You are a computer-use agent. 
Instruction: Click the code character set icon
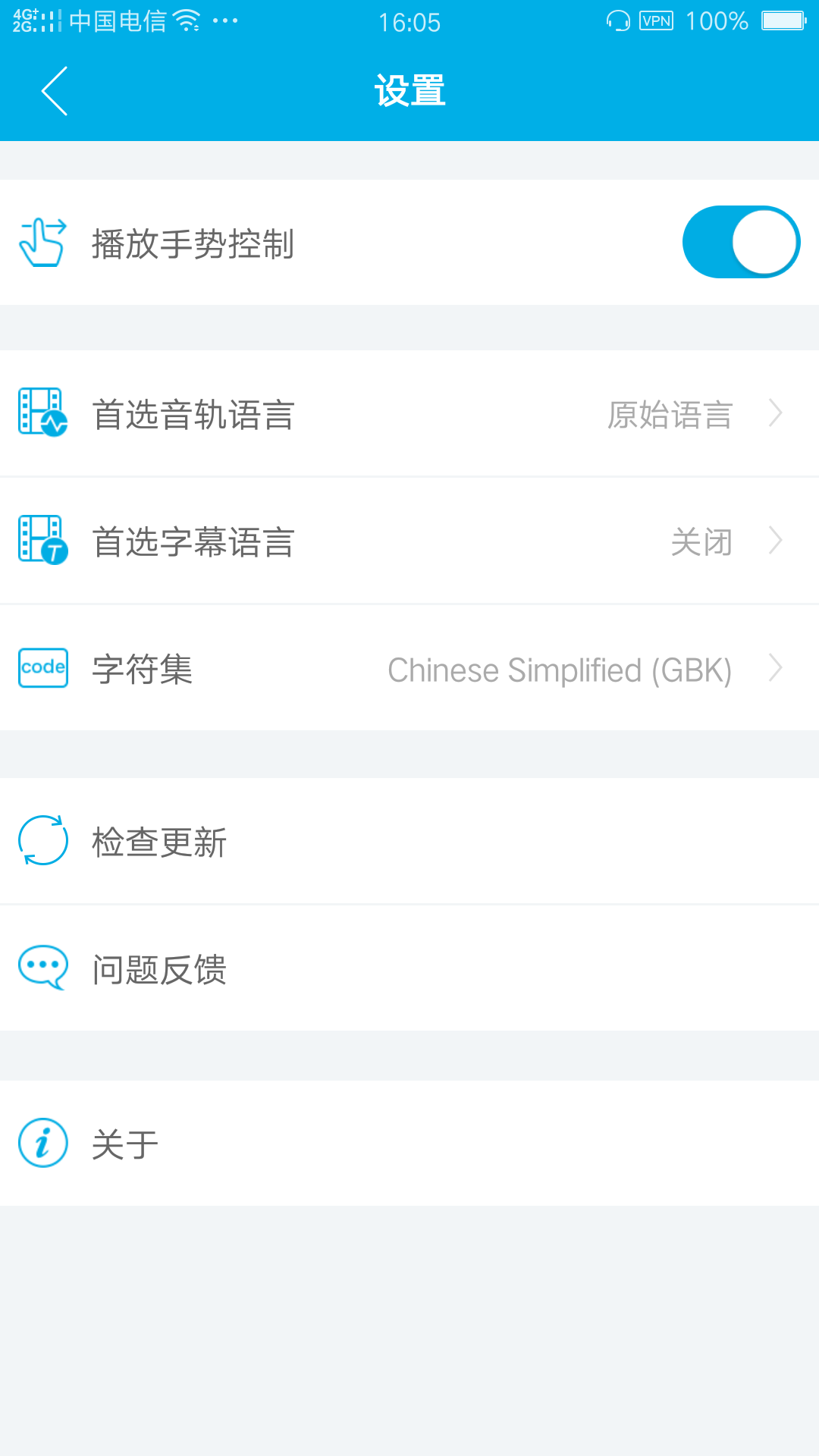(43, 668)
